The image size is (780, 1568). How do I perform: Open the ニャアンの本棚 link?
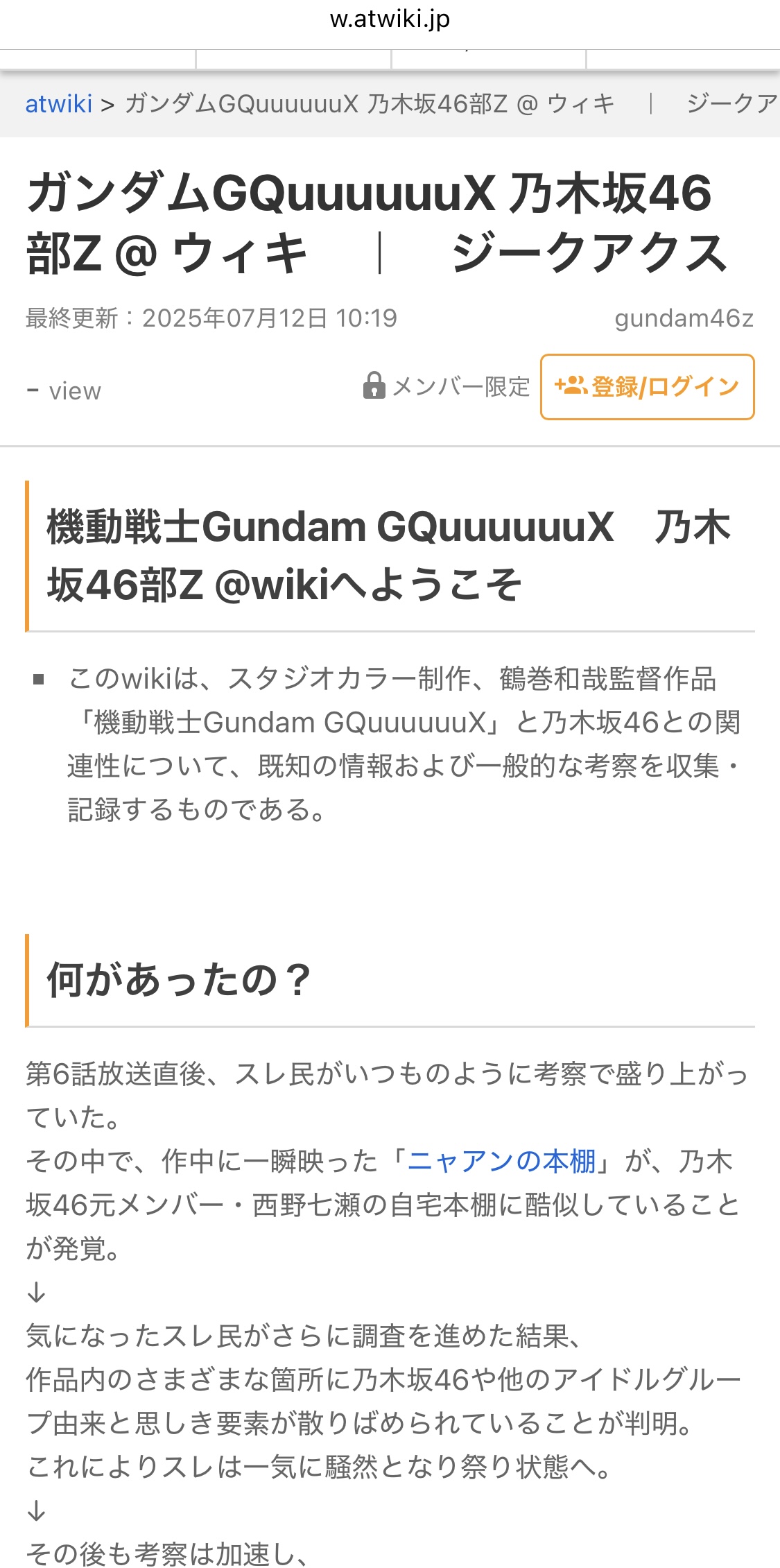pyautogui.click(x=502, y=1161)
